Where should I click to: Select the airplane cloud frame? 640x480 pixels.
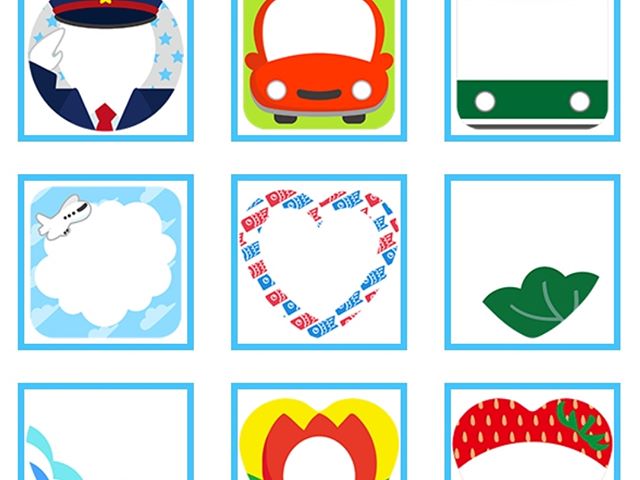pyautogui.click(x=105, y=262)
